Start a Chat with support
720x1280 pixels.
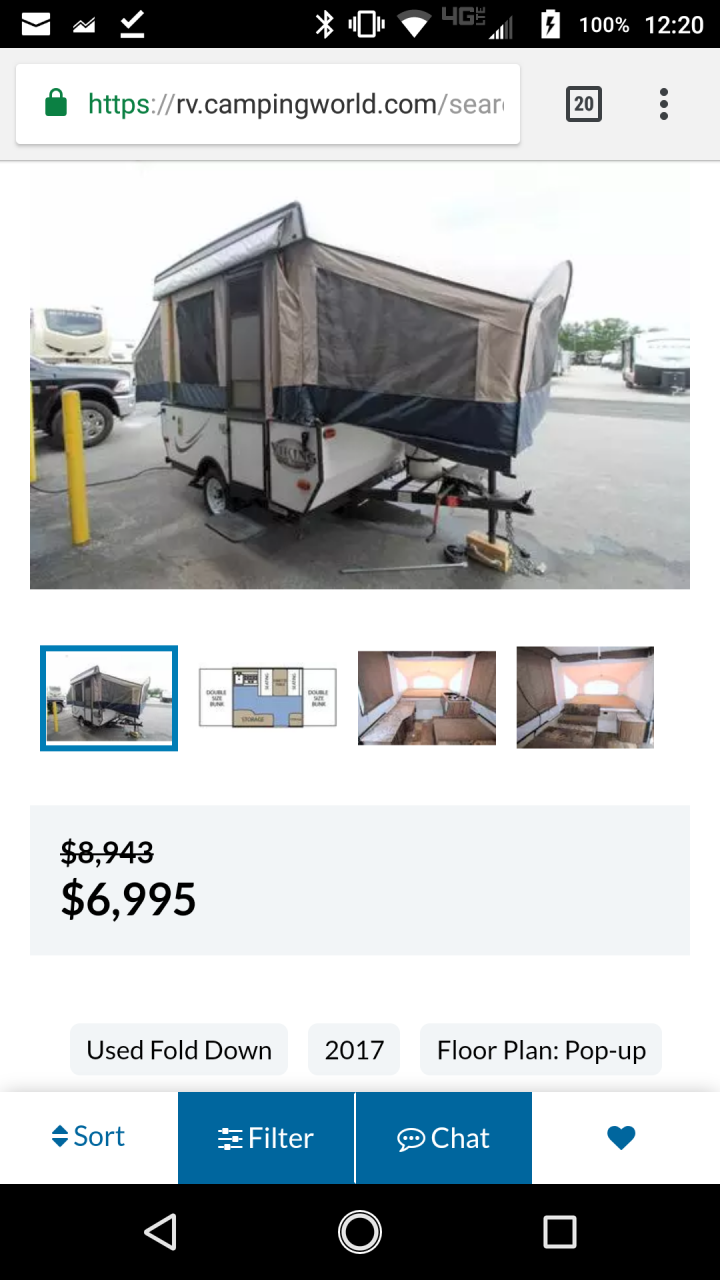click(444, 1138)
